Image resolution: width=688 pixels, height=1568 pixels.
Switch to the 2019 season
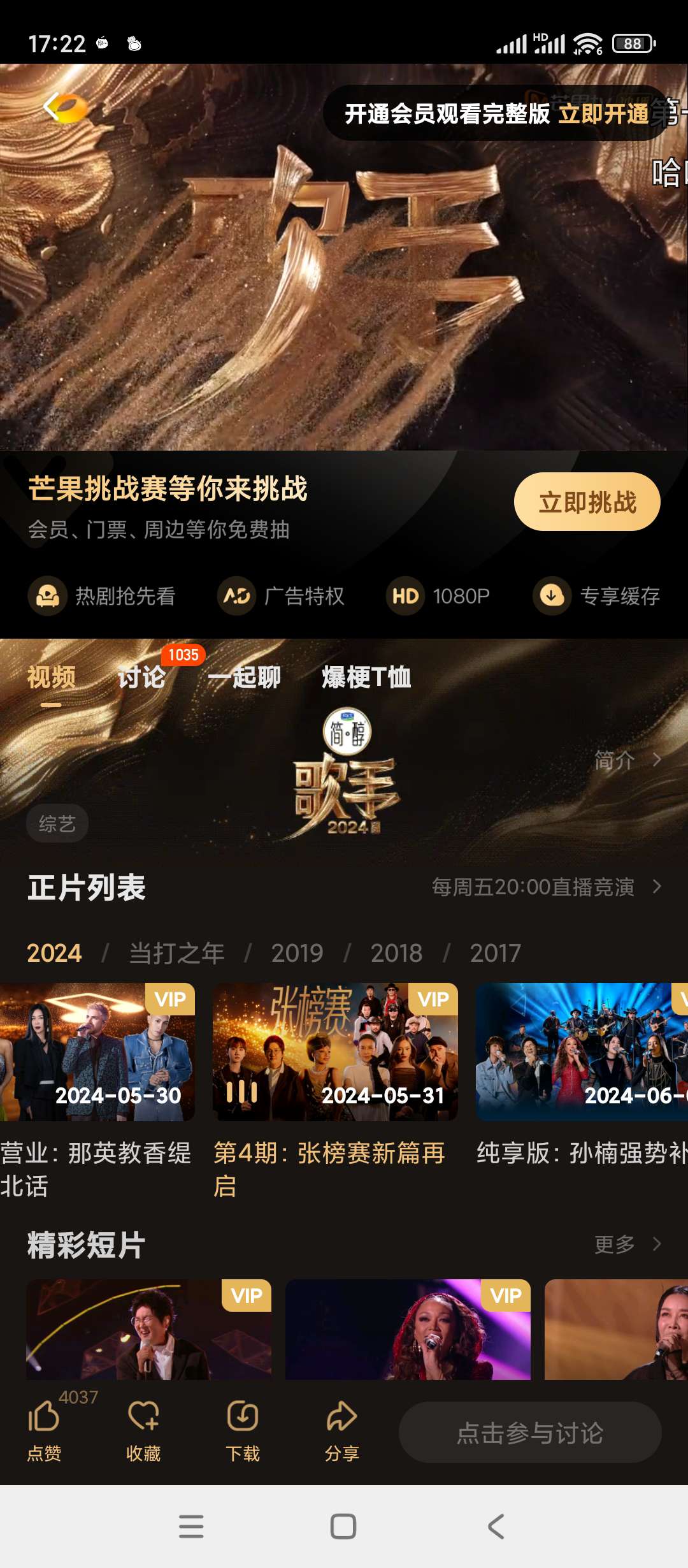297,954
